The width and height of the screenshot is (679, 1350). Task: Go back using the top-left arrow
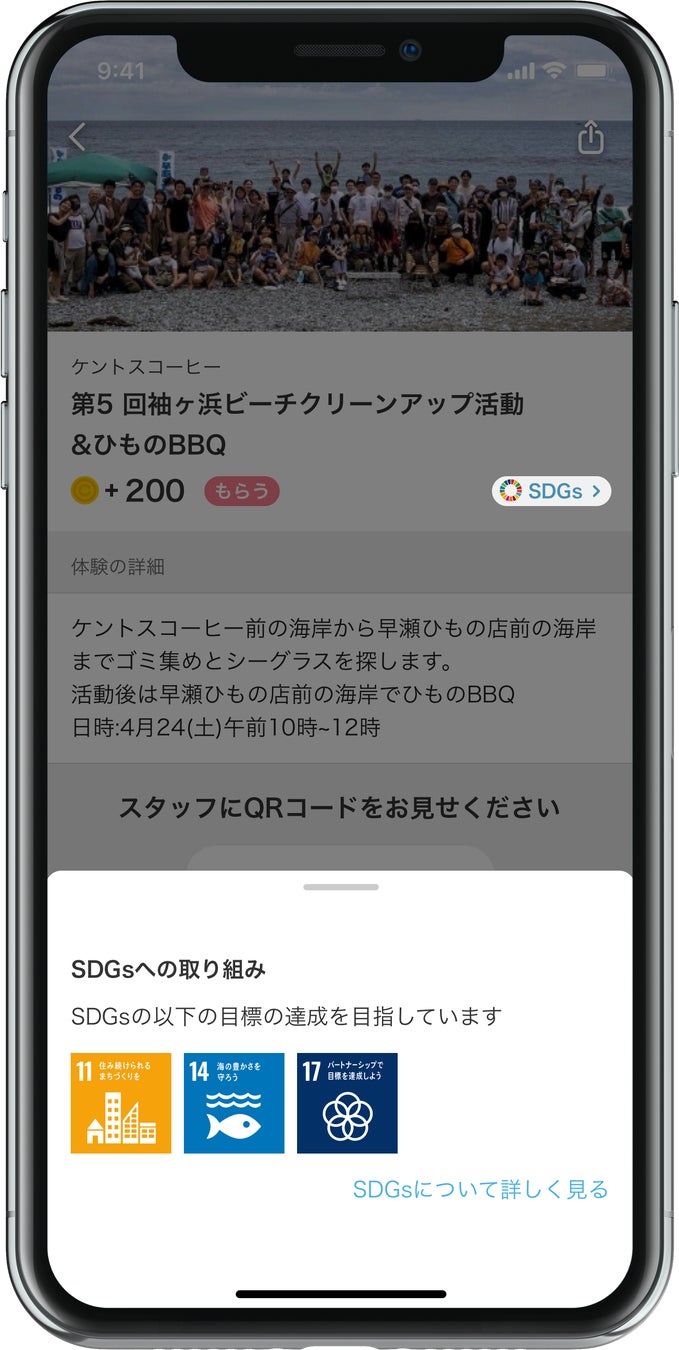(77, 137)
